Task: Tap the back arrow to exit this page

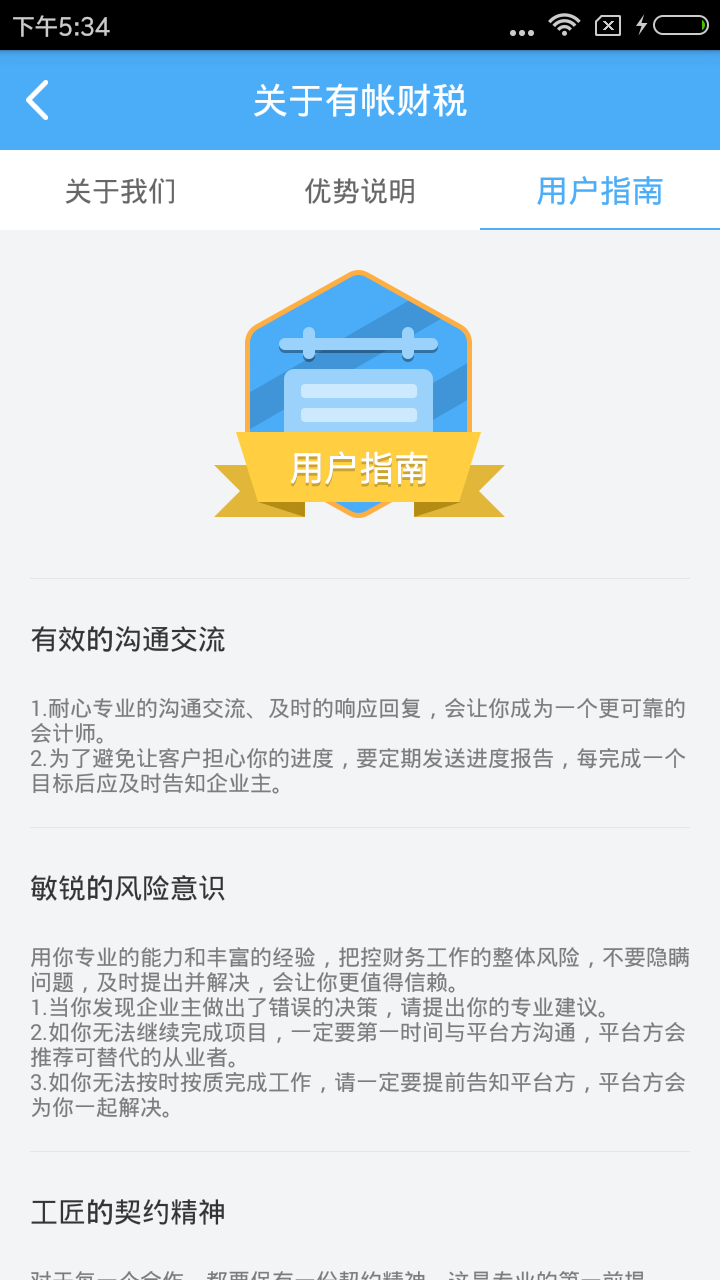Action: [38, 100]
